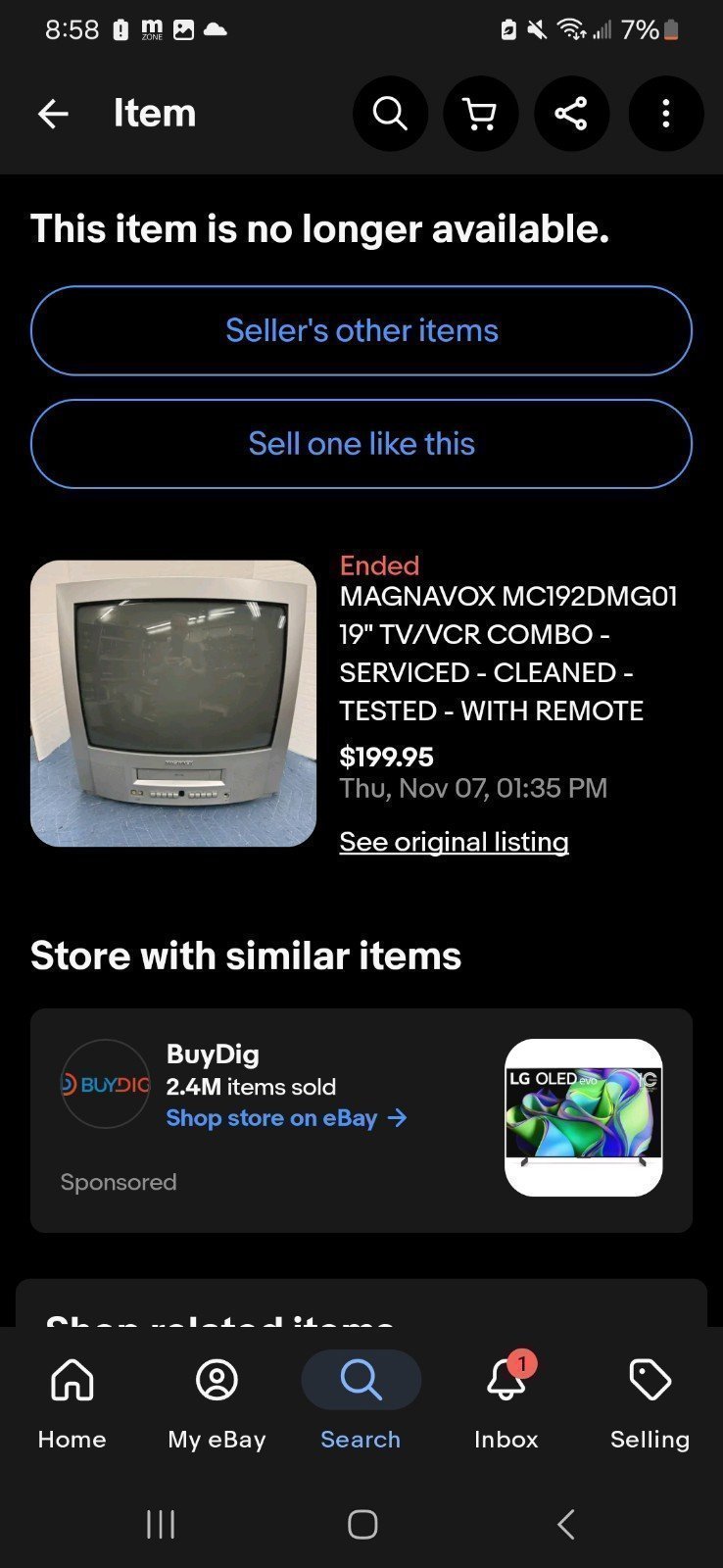View Seller's other items
This screenshot has height=1568, width=723.
(x=361, y=330)
